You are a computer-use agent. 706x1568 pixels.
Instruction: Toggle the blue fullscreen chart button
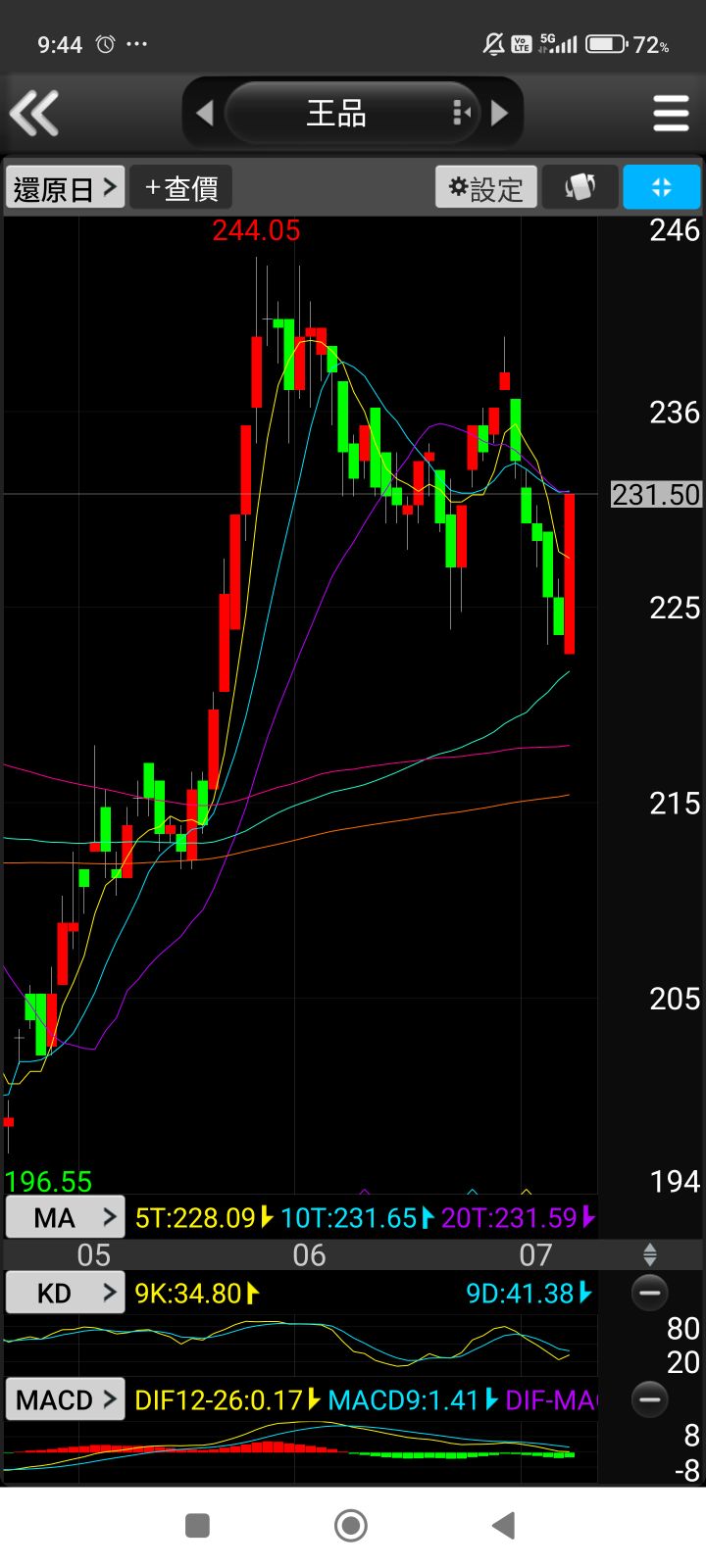pos(661,187)
